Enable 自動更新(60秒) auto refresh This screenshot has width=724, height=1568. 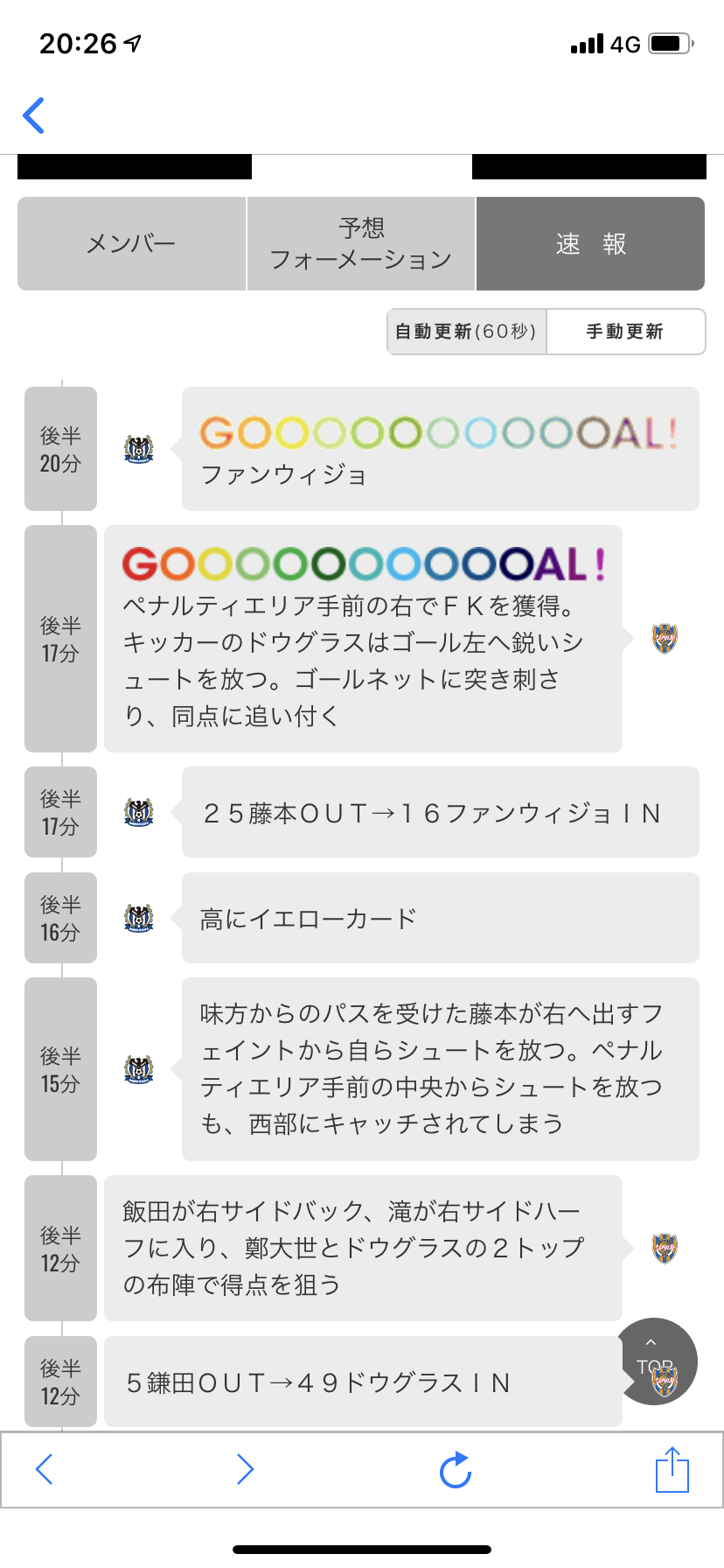(467, 332)
